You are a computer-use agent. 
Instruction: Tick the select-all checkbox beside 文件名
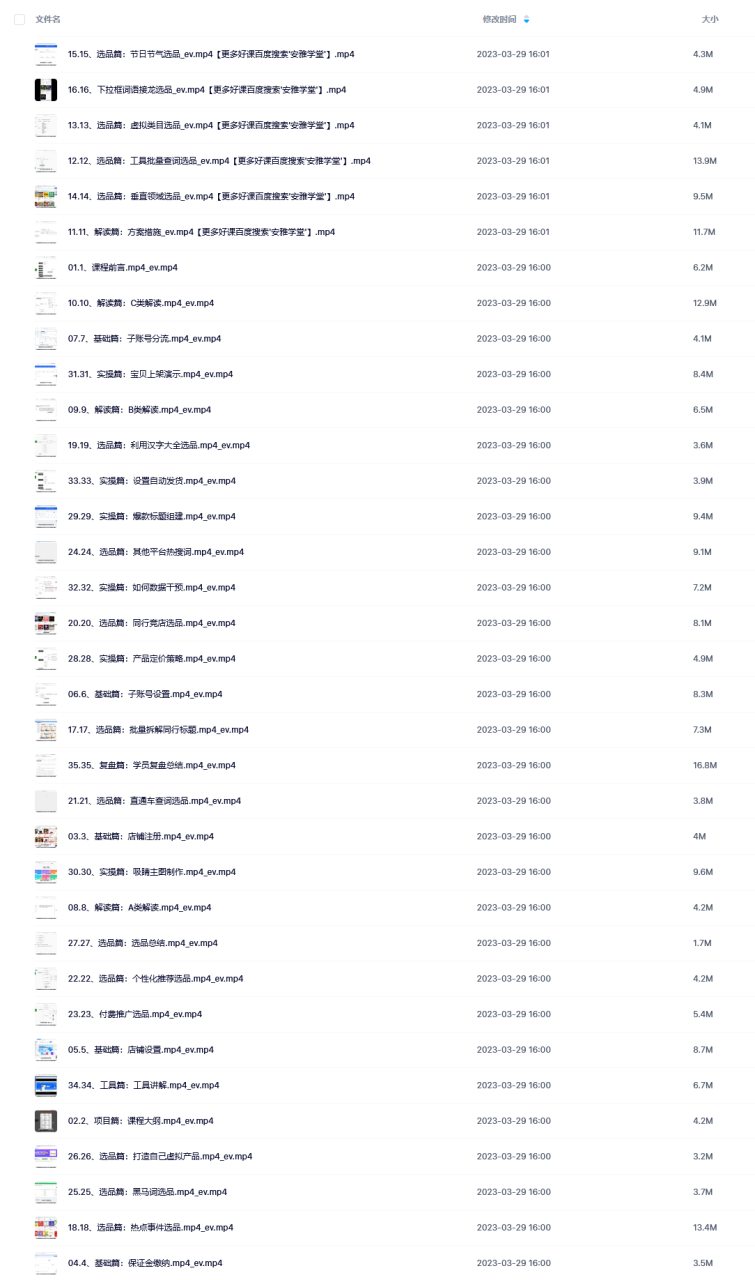(19, 19)
